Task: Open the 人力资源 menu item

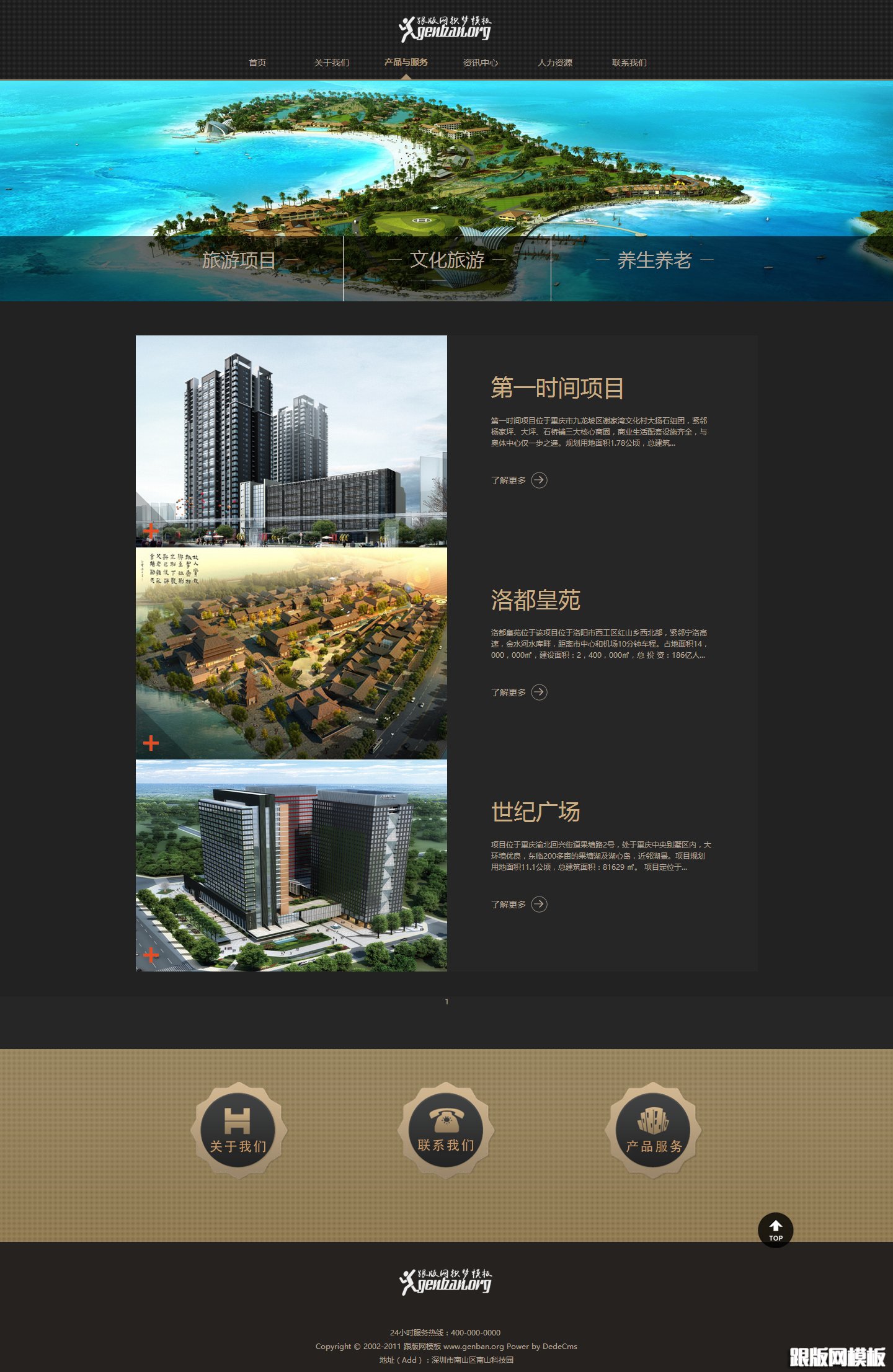Action: click(x=556, y=62)
